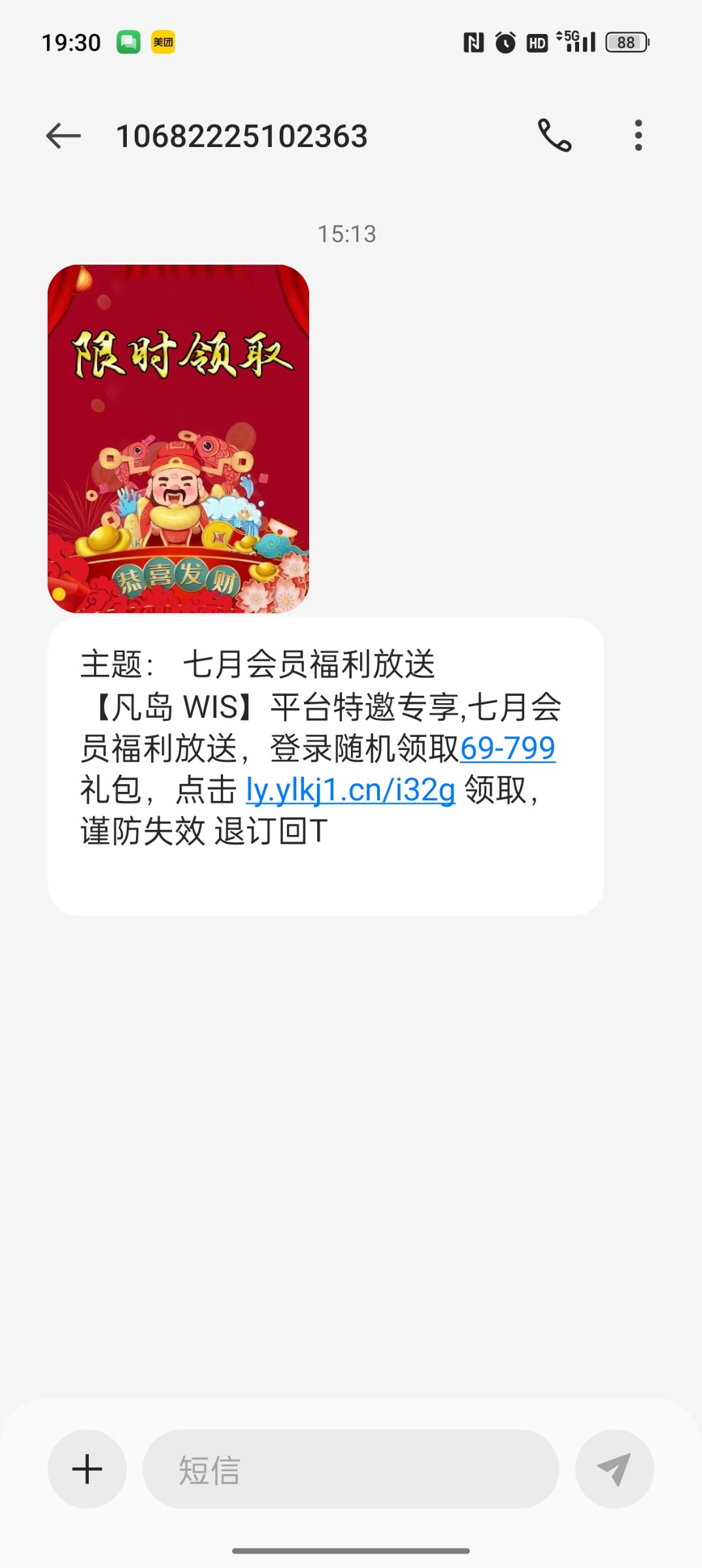Tap the HD volte indicator icon
Image resolution: width=702 pixels, height=1568 pixels.
536,41
